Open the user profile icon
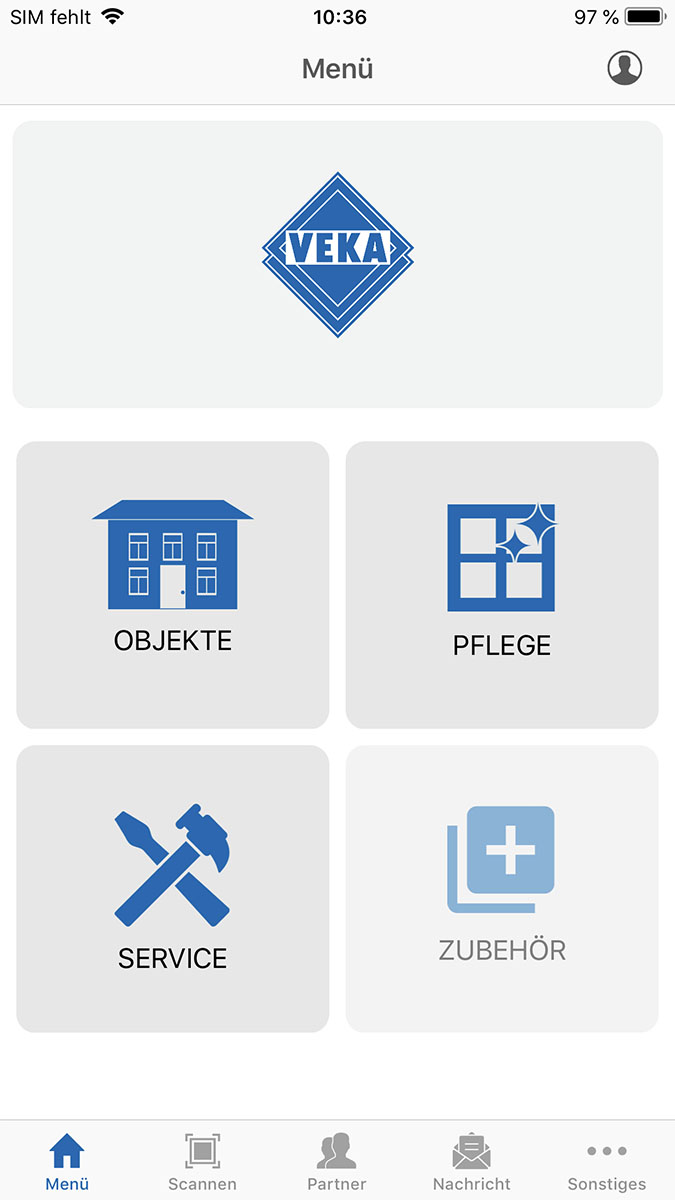 tap(625, 68)
